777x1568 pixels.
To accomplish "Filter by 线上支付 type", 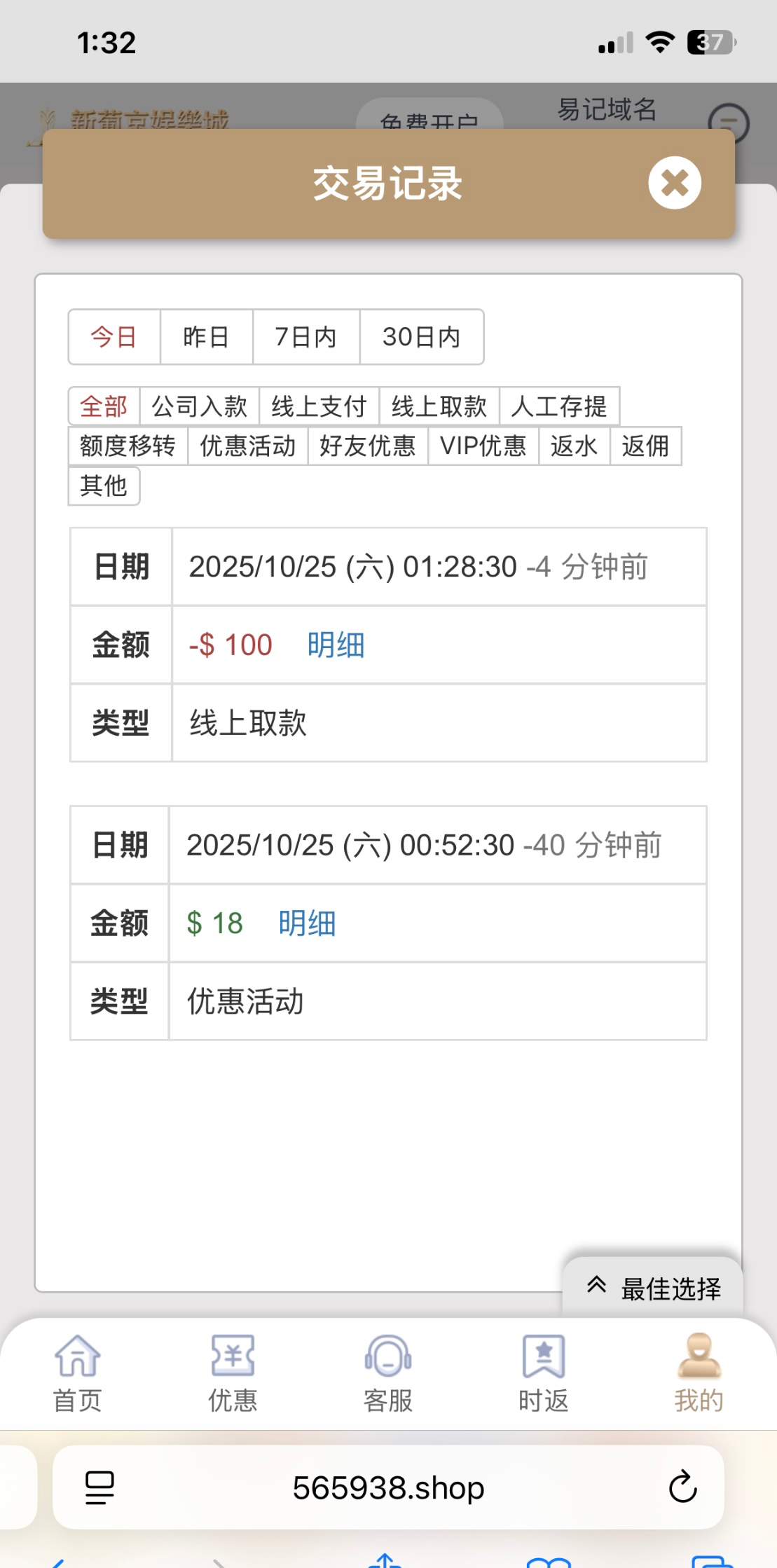I will click(319, 406).
